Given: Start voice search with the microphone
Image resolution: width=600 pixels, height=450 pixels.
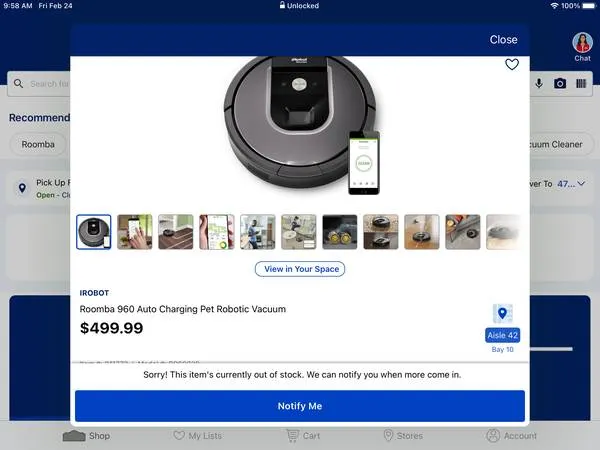Looking at the screenshot, I should click(x=539, y=83).
